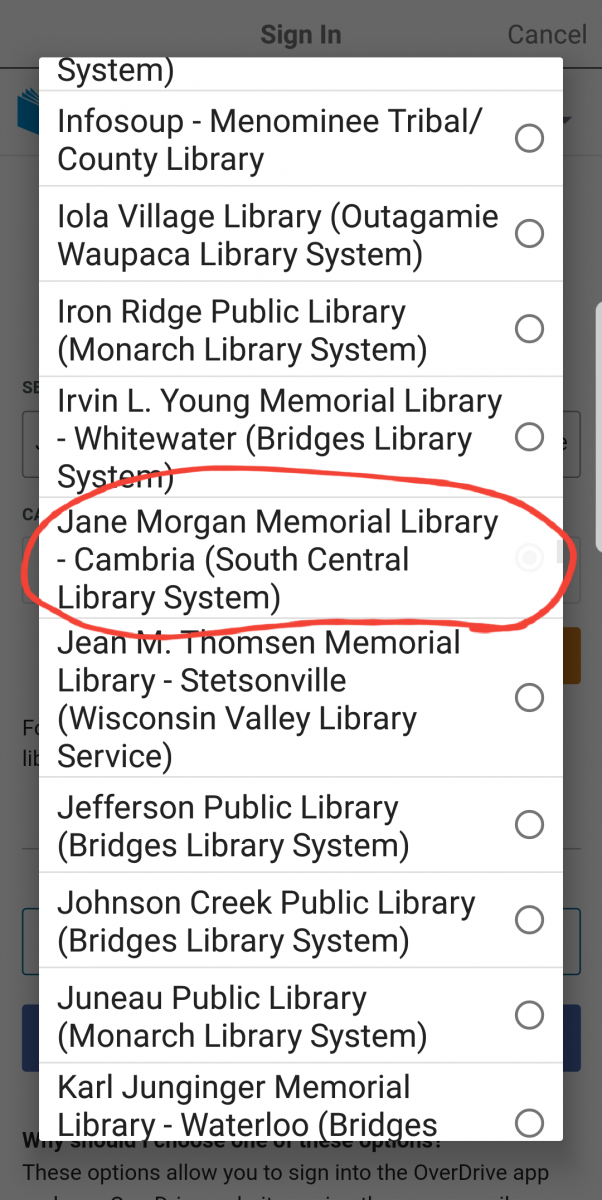
Task: Select Jean M. Thomsen Memorial Library - Stetsonville
Action: (x=300, y=698)
